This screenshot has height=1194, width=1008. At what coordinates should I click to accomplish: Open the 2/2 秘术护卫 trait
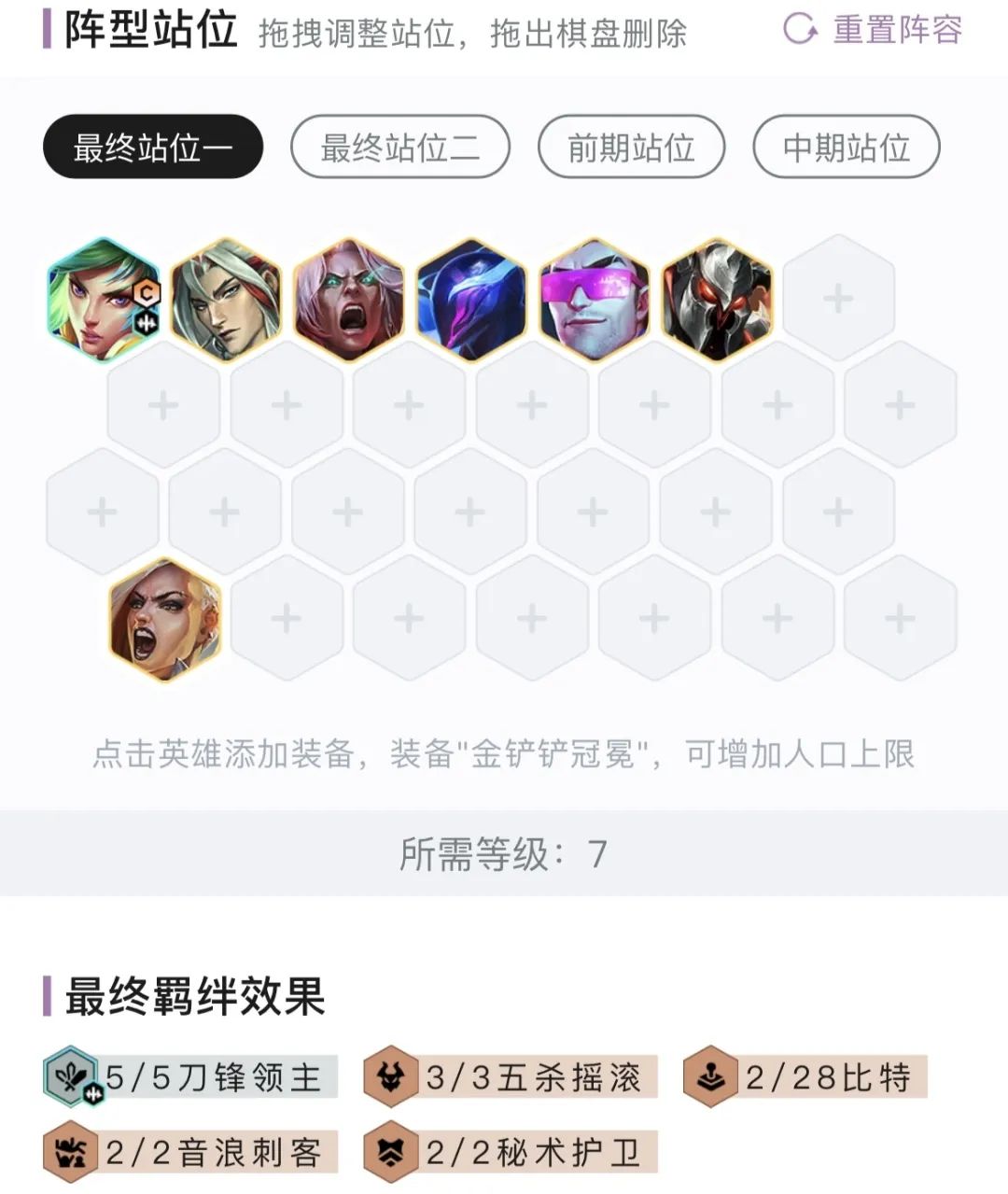[511, 1152]
